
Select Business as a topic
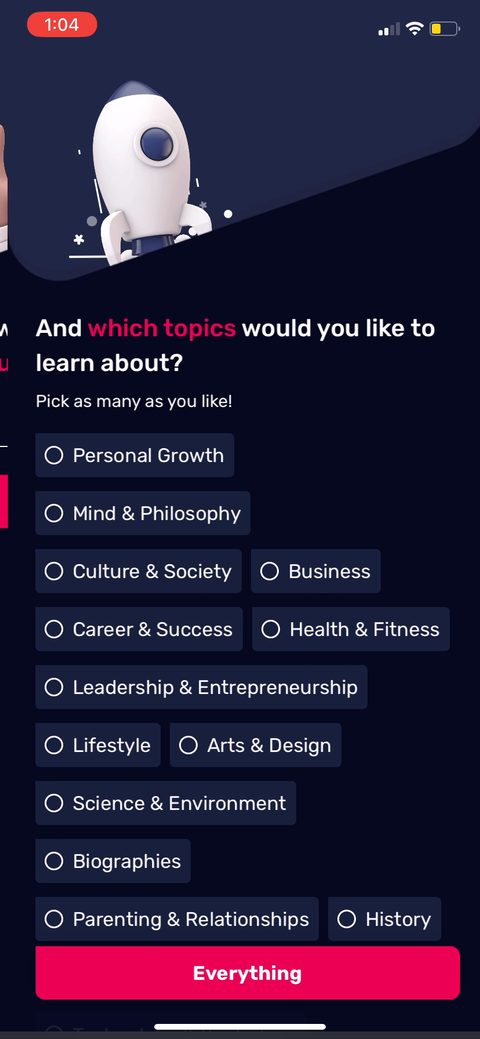(316, 571)
